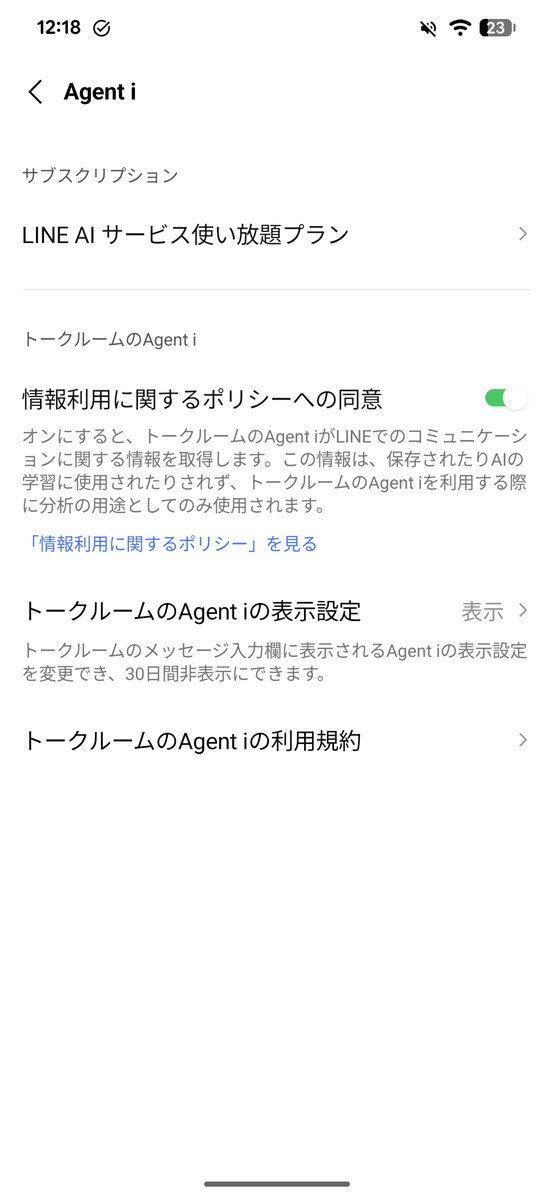The image size is (554, 1200).
Task: Go back from Agent i settings
Action: click(x=35, y=92)
